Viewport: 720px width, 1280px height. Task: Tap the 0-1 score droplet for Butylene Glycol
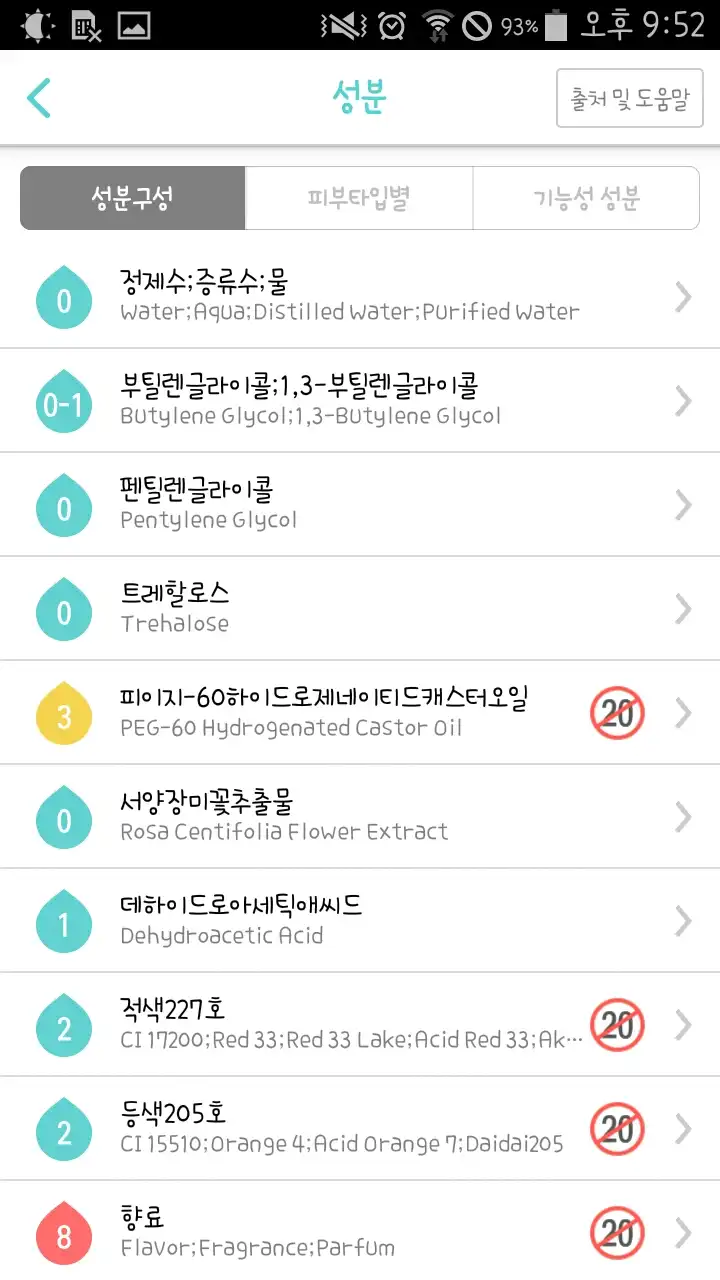pyautogui.click(x=63, y=400)
